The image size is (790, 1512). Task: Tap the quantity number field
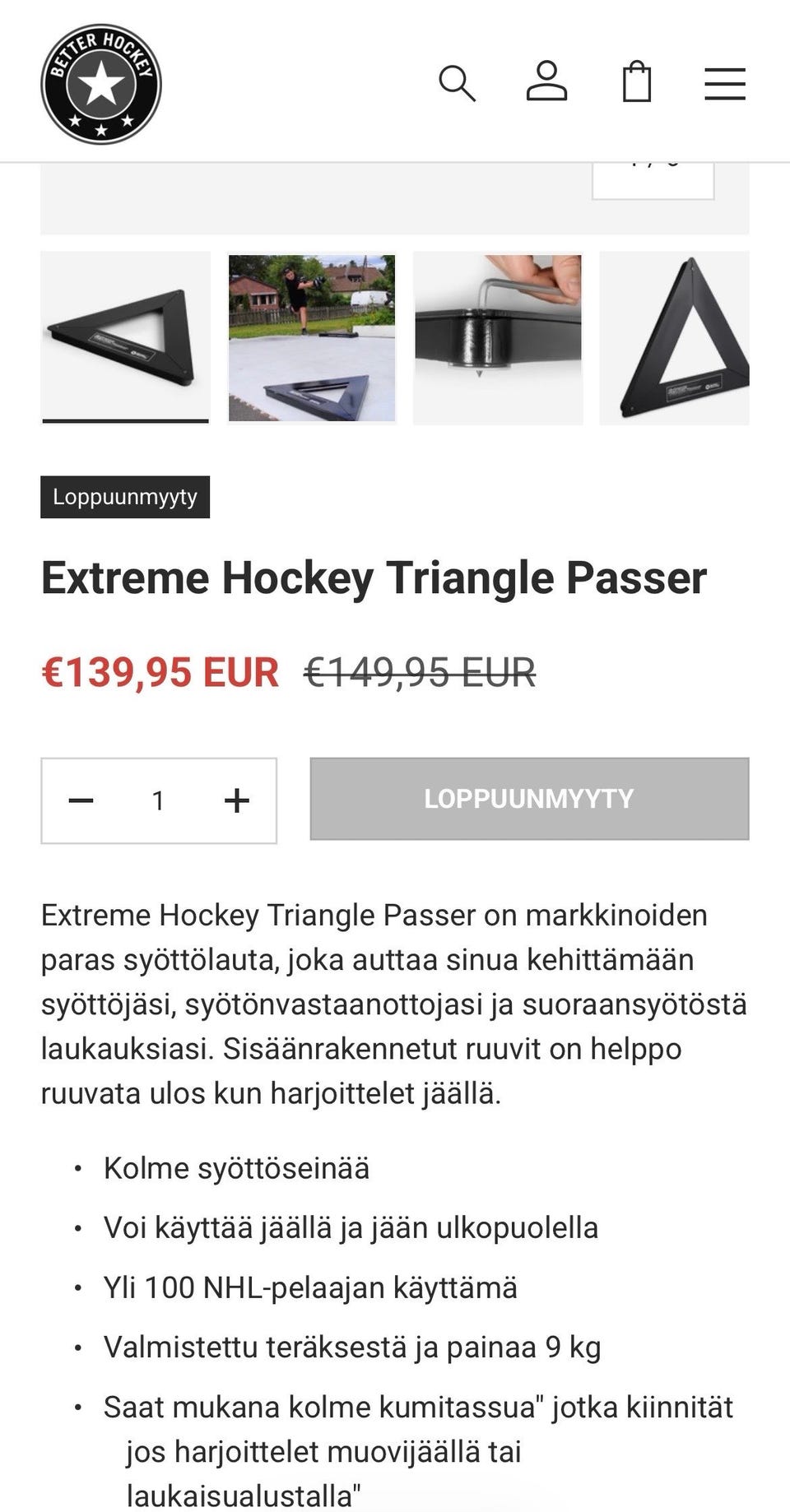pyautogui.click(x=158, y=800)
